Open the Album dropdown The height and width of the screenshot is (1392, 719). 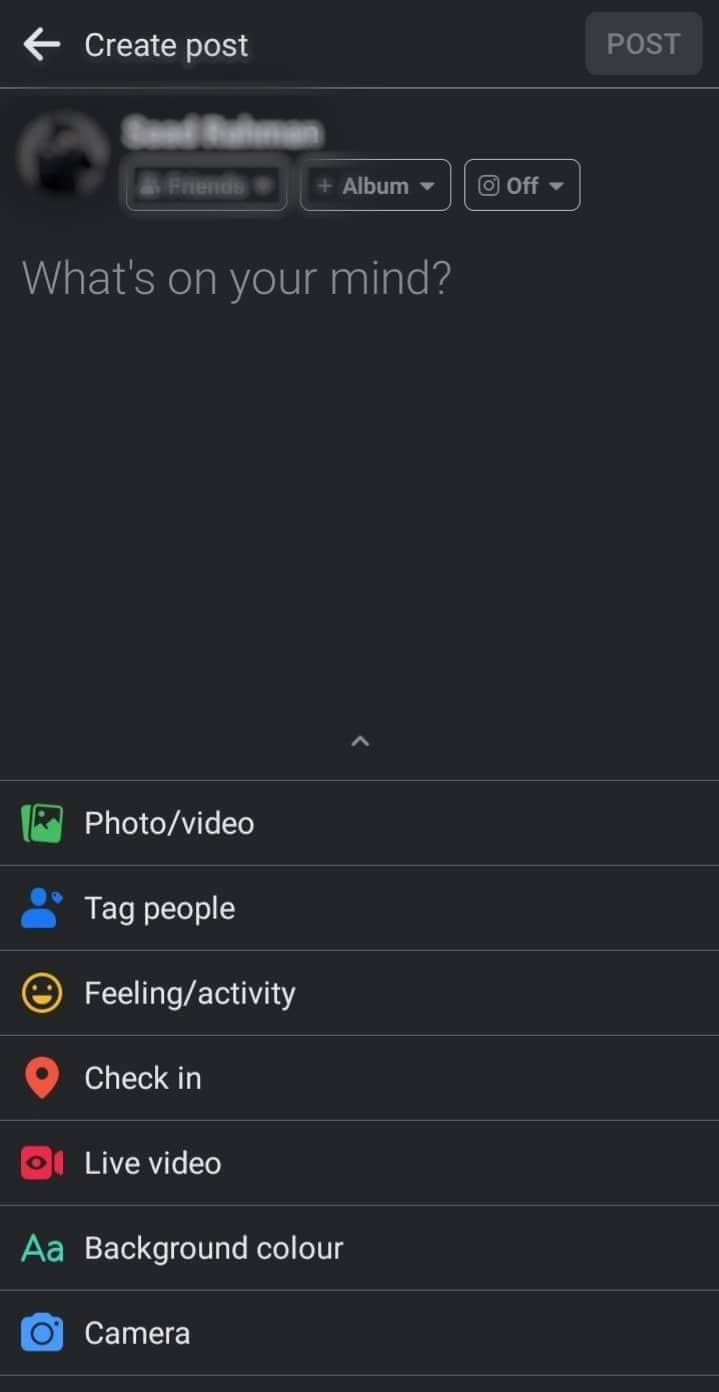pos(375,185)
